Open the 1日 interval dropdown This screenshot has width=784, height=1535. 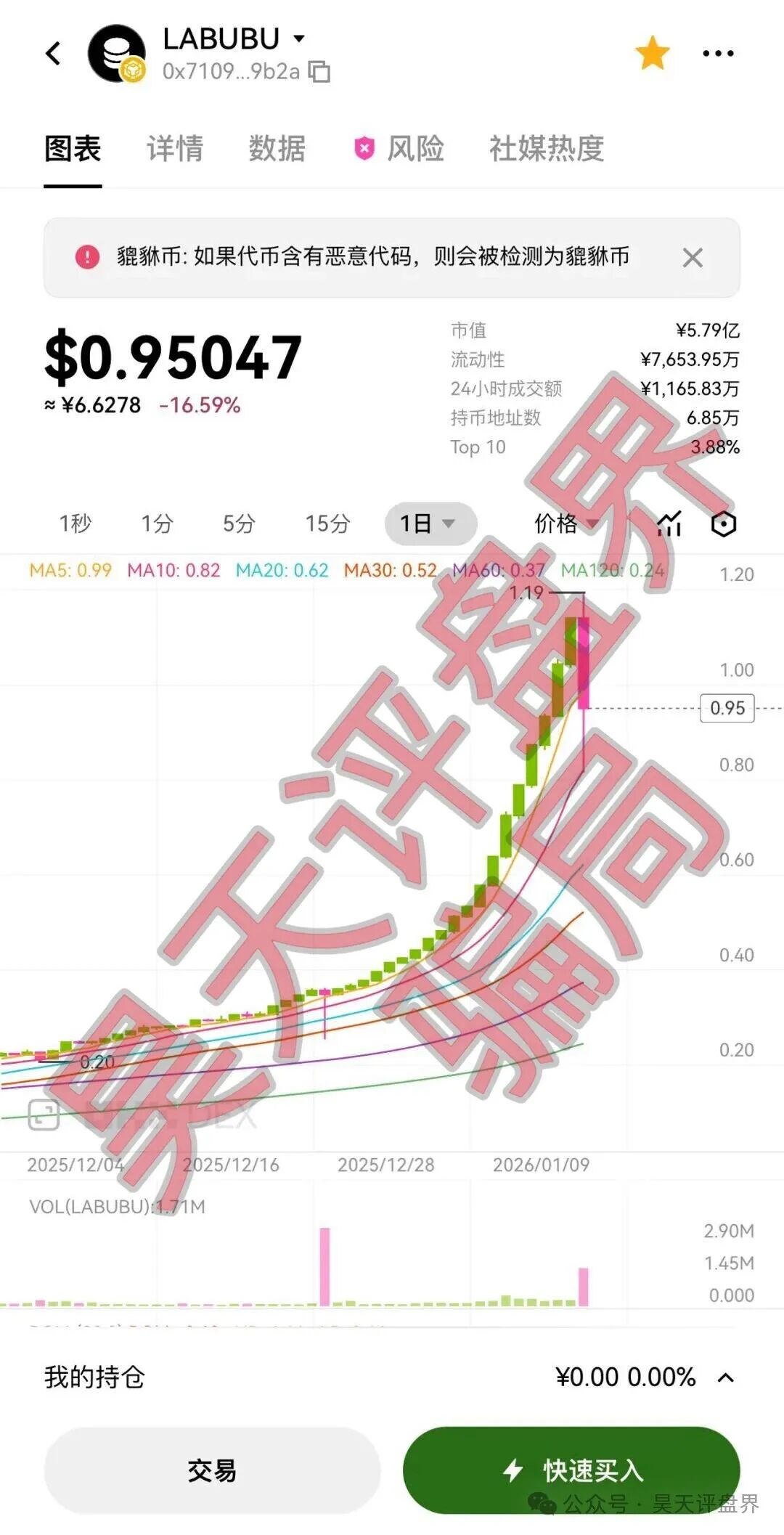click(430, 524)
